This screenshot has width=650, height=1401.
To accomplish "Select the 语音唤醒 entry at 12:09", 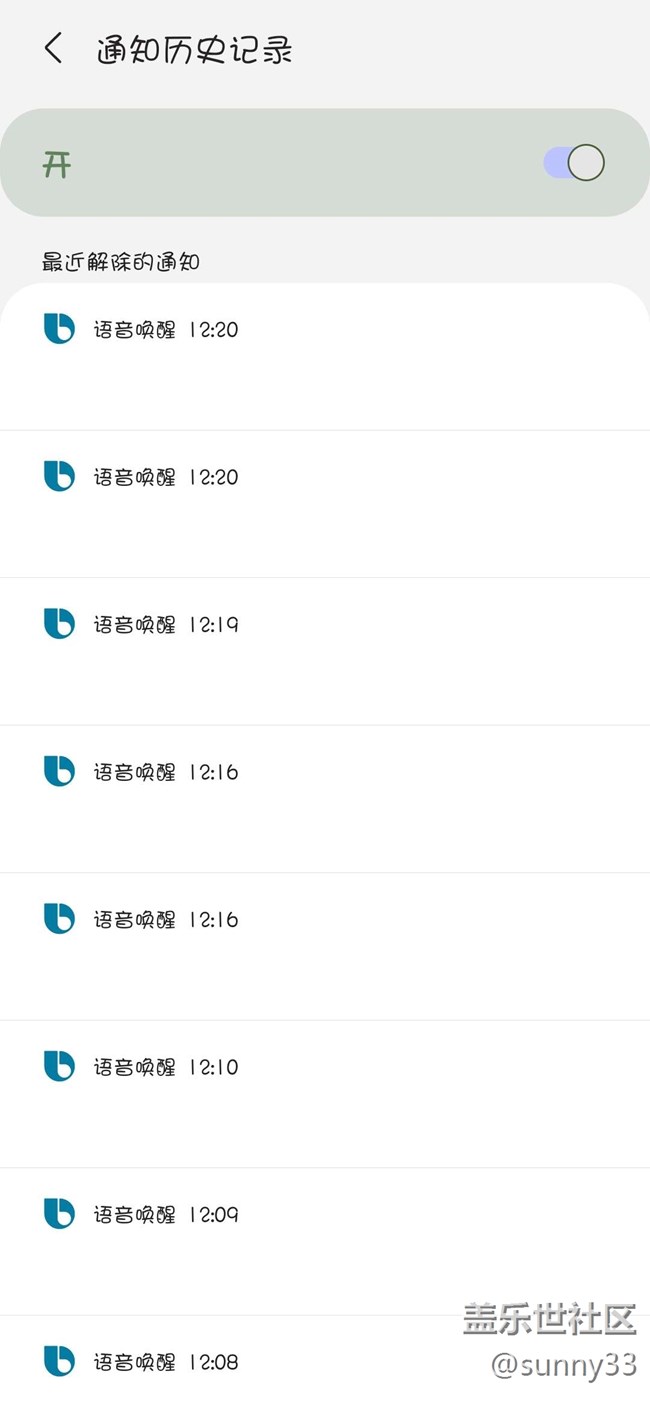I will (x=325, y=1241).
